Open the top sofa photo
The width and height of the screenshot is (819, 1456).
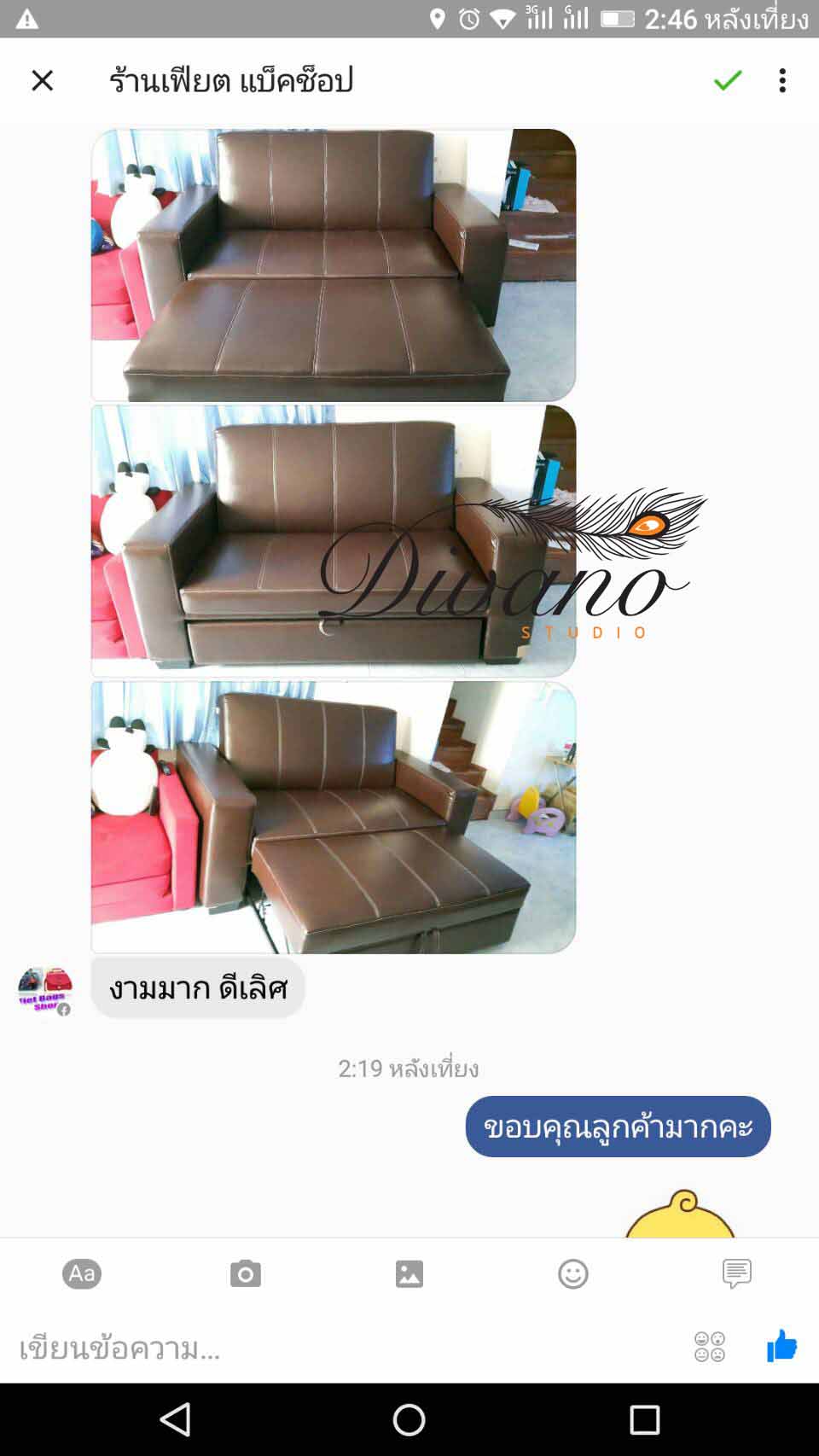pos(334,265)
